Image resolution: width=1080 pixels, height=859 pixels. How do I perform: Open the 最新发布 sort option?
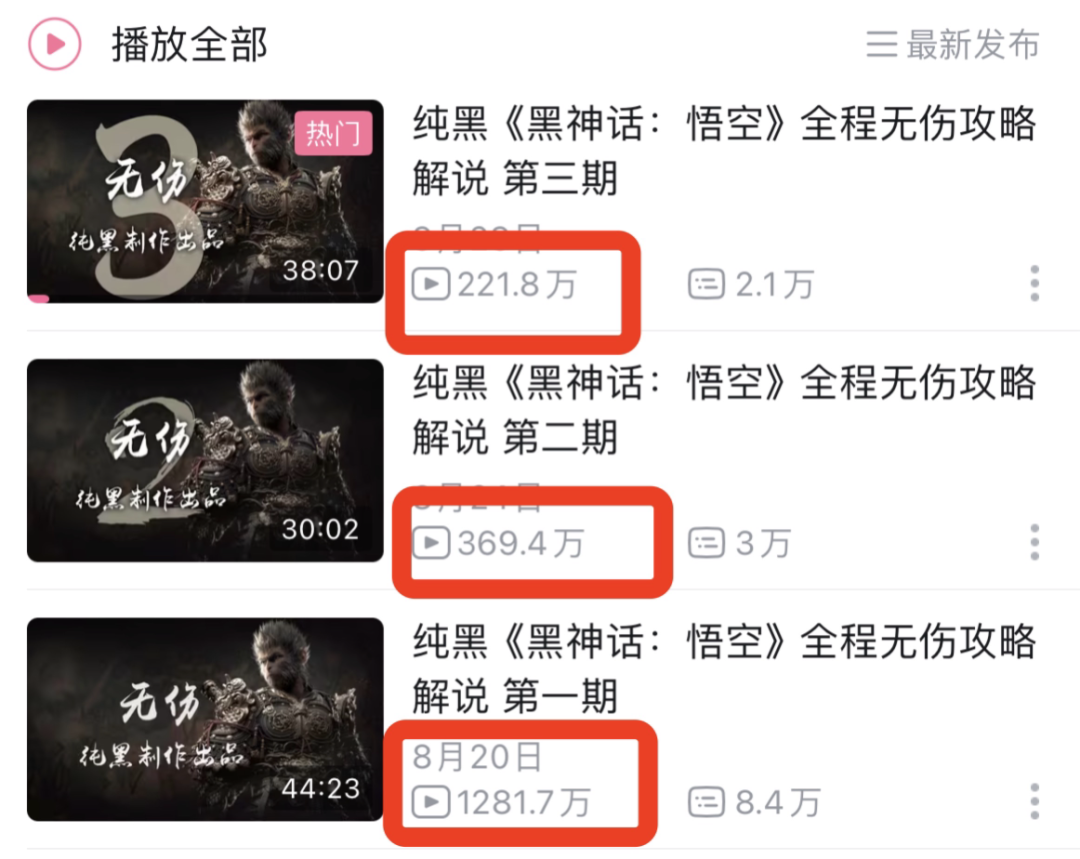[x=953, y=45]
